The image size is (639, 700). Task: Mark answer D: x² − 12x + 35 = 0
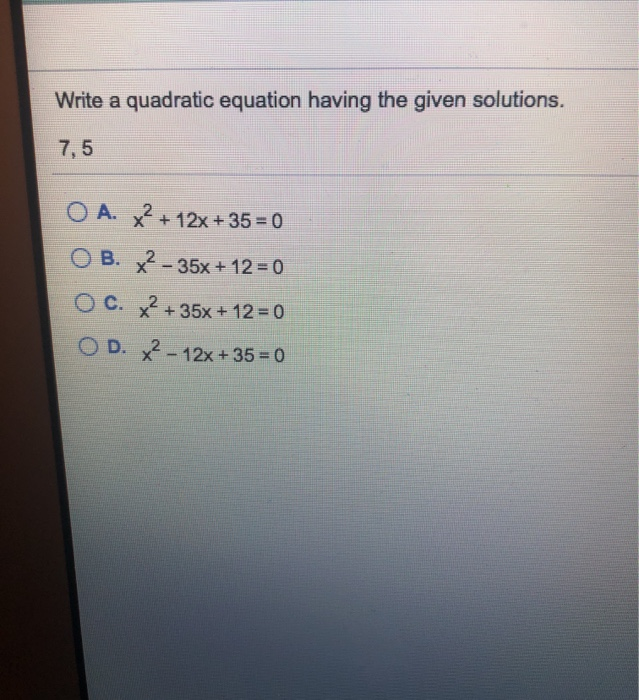coord(88,347)
